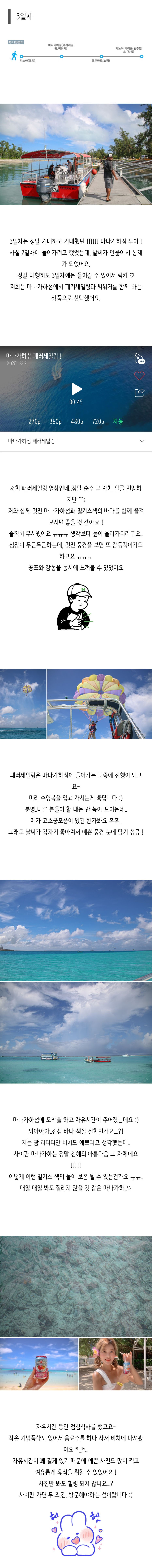
Task: Like the video with heart icon
Action: [x=139, y=376]
